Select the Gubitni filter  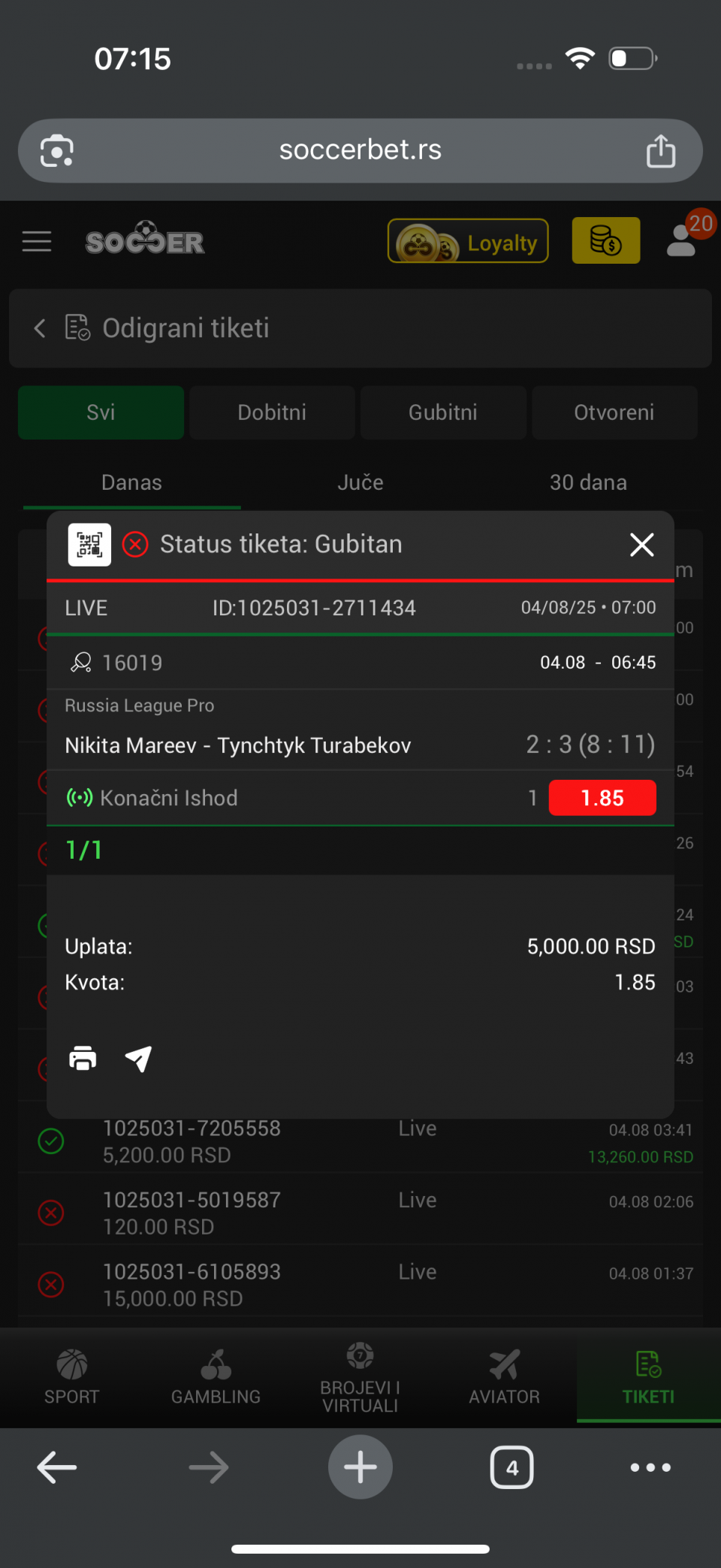tap(443, 412)
